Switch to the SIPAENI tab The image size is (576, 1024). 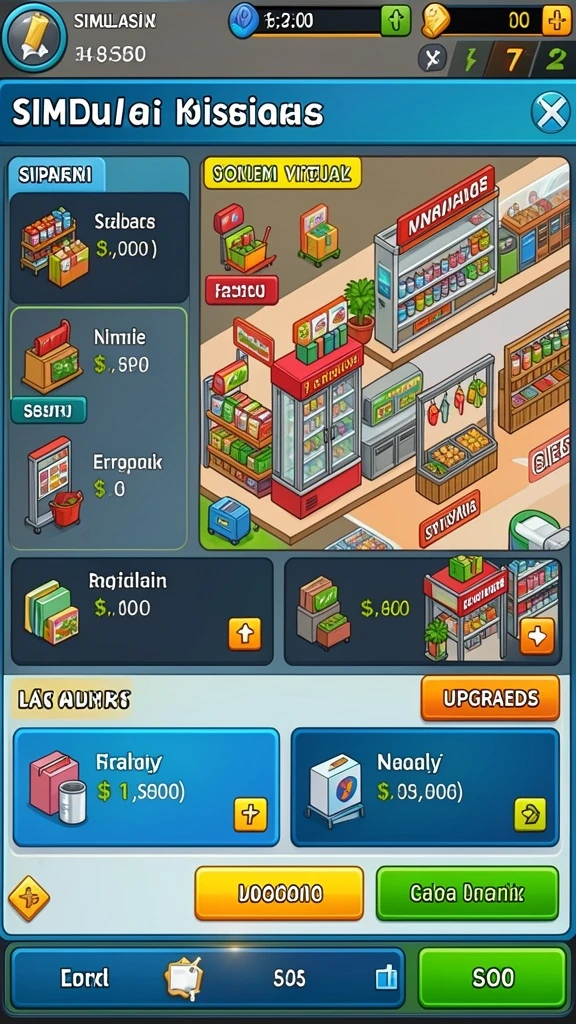coord(57,175)
